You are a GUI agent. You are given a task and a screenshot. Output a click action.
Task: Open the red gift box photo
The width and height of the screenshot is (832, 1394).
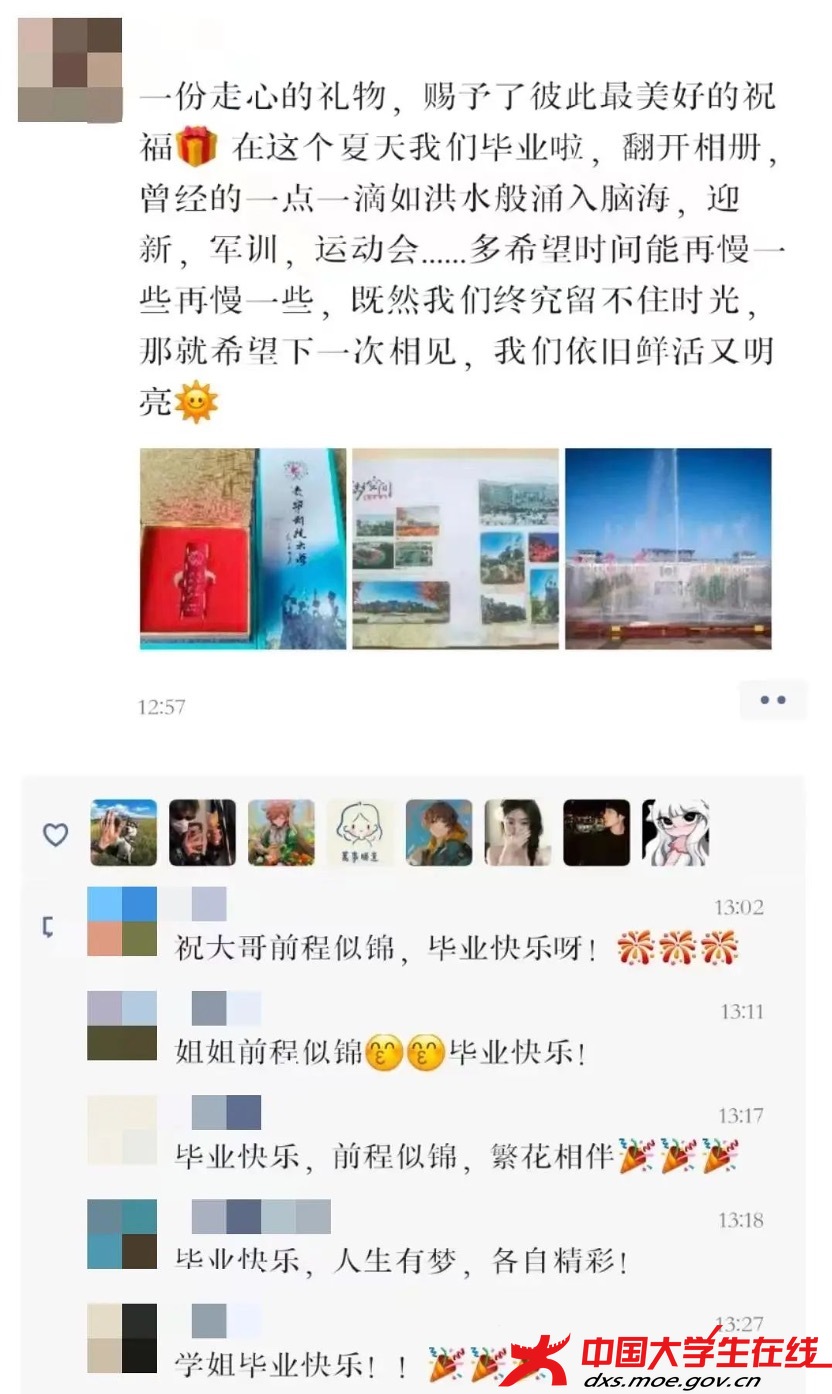(243, 549)
